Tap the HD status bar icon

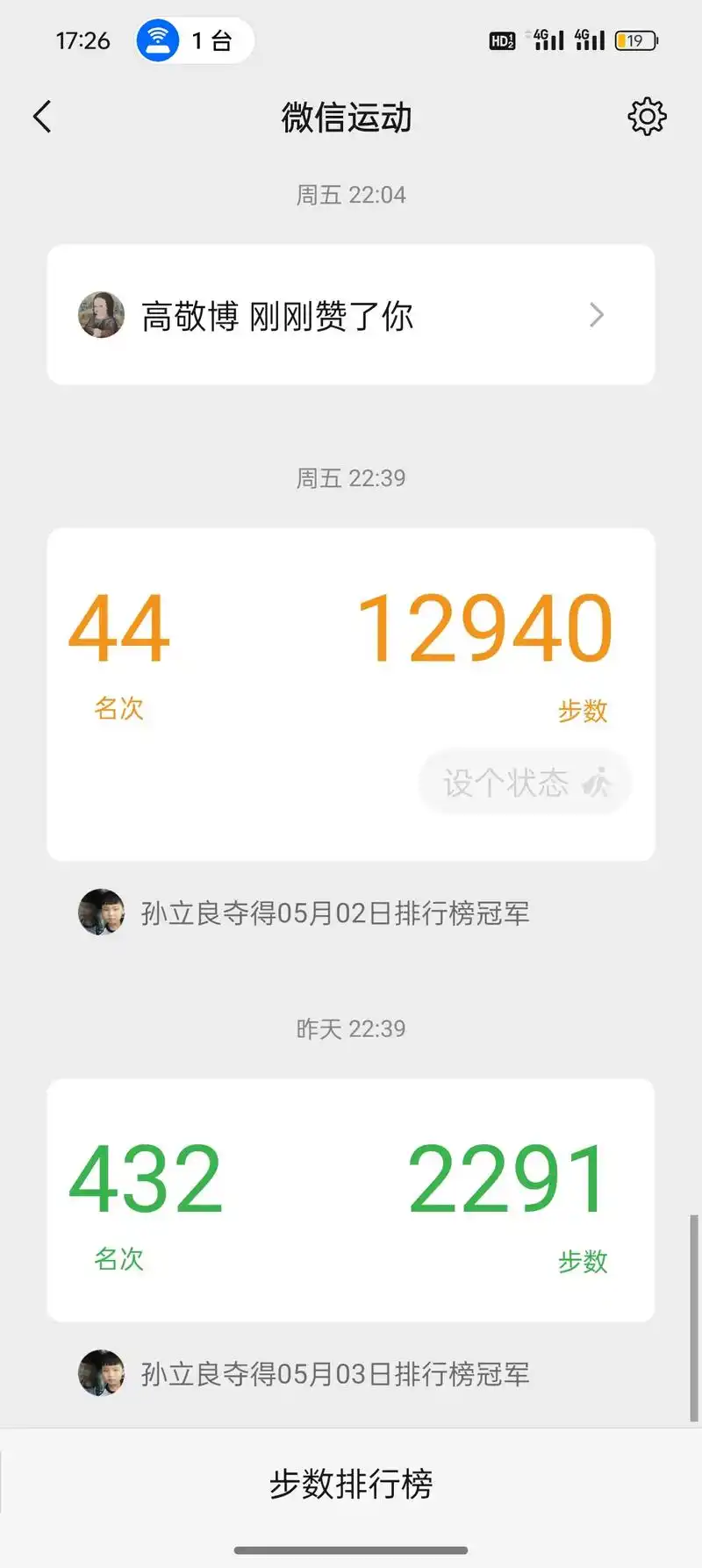(x=501, y=40)
